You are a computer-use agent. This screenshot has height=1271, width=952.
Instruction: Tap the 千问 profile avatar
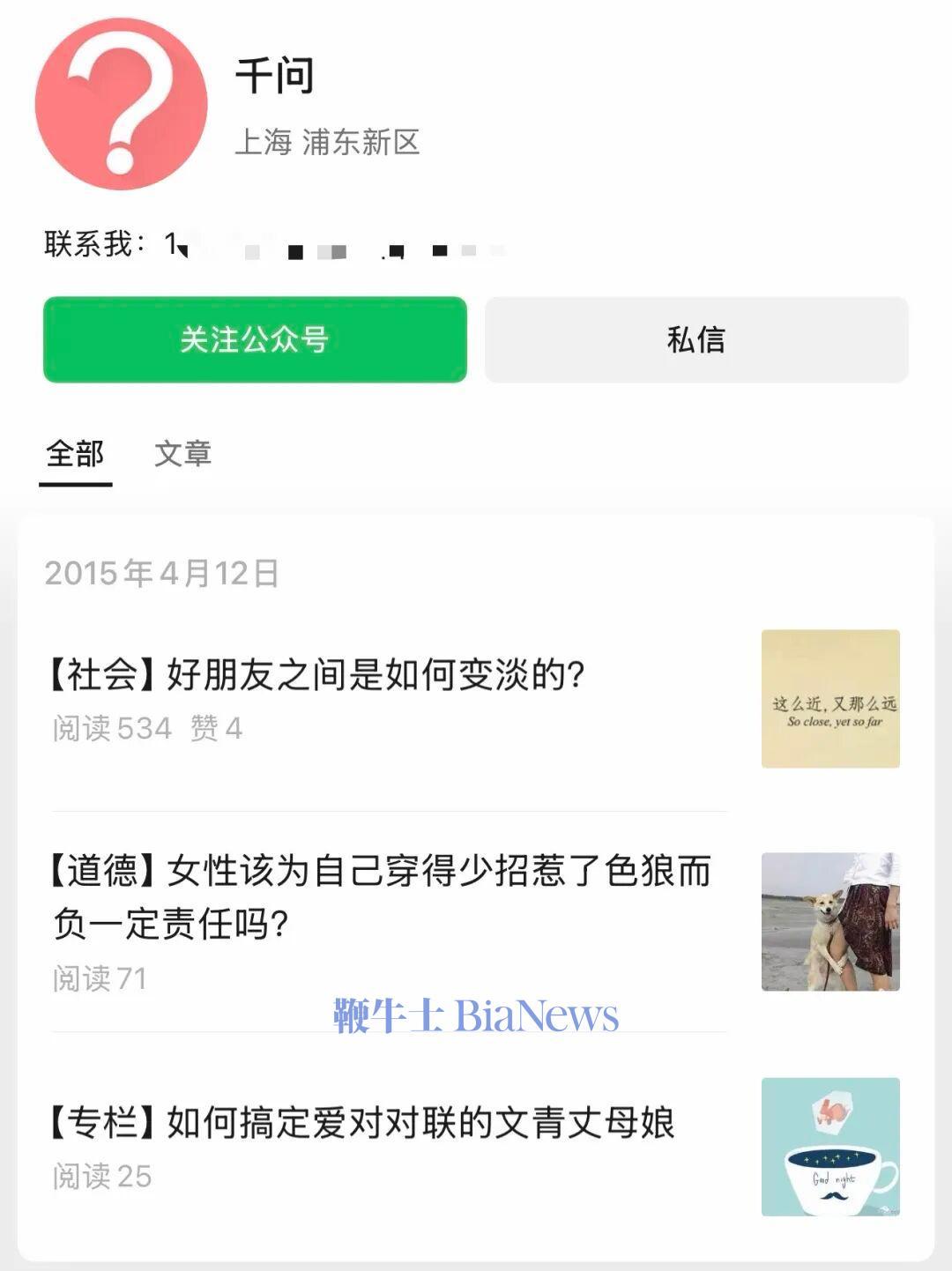pos(122,104)
